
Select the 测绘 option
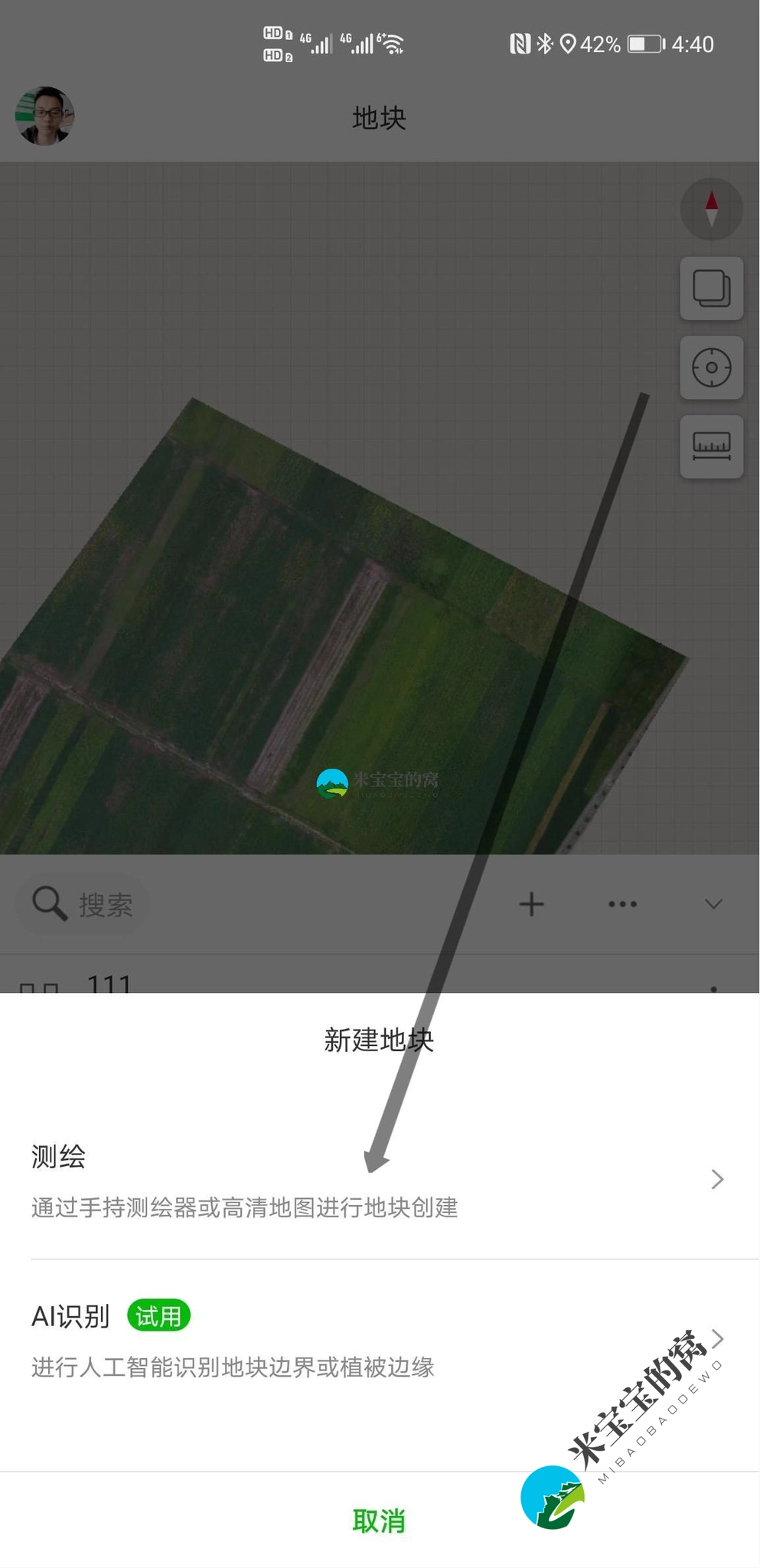(x=379, y=1180)
